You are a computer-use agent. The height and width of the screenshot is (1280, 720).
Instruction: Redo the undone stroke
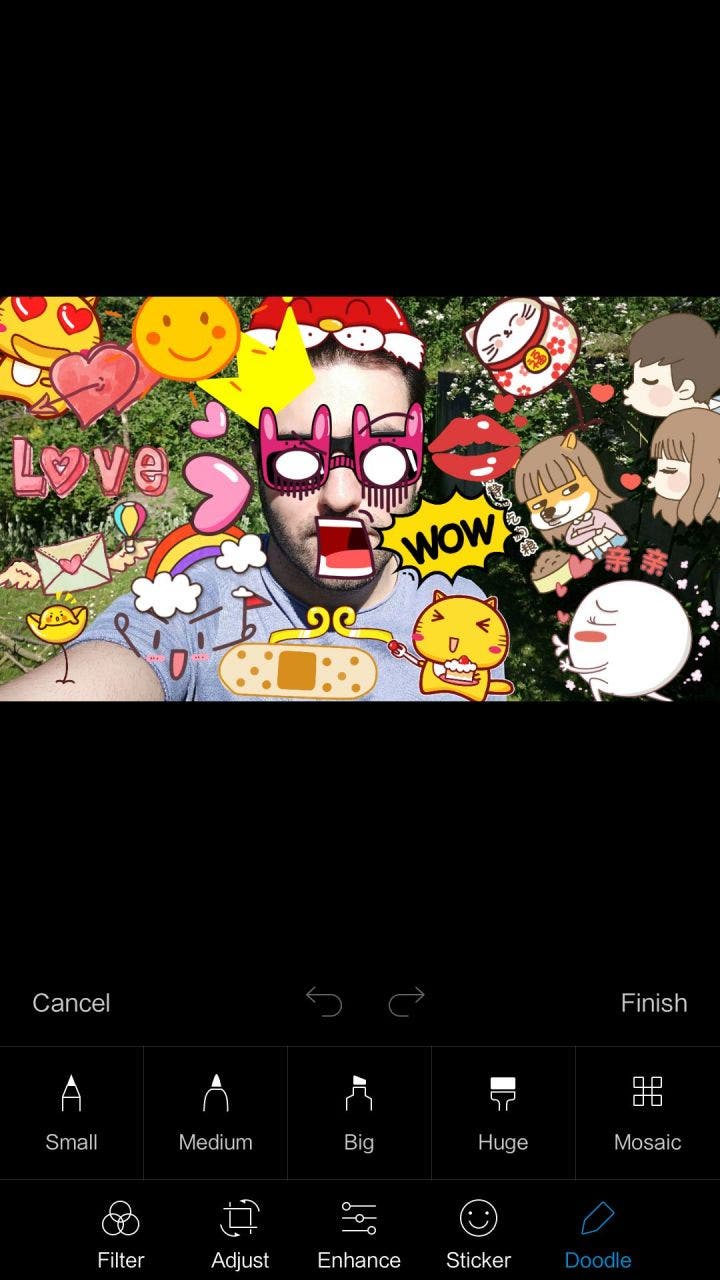point(406,1001)
